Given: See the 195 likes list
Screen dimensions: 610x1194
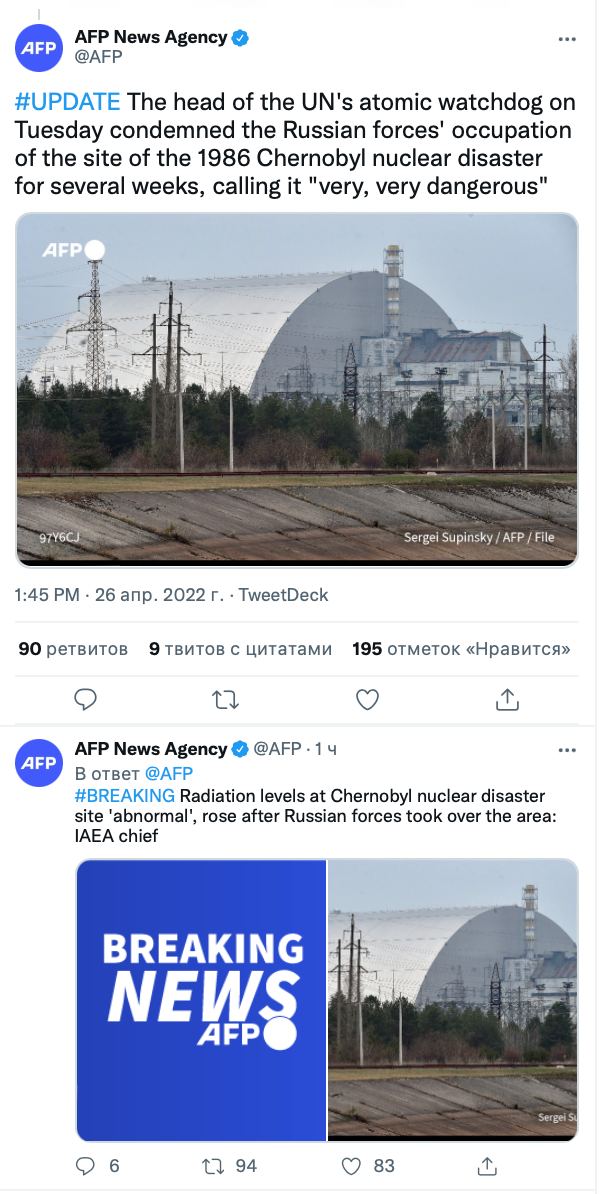Looking at the screenshot, I should [x=461, y=649].
